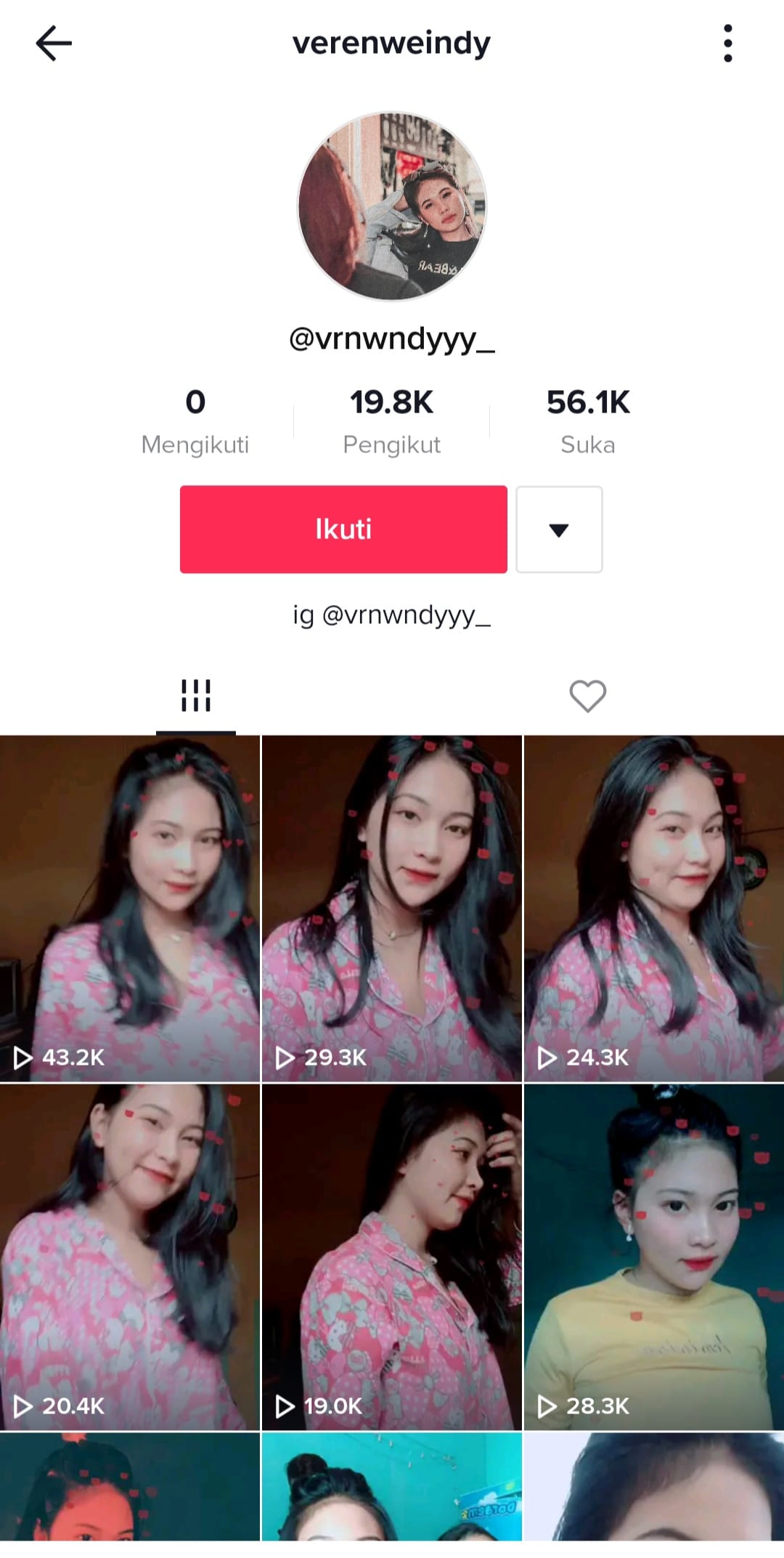The height and width of the screenshot is (1558, 784).
Task: Go back using the back arrow
Action: tap(52, 43)
